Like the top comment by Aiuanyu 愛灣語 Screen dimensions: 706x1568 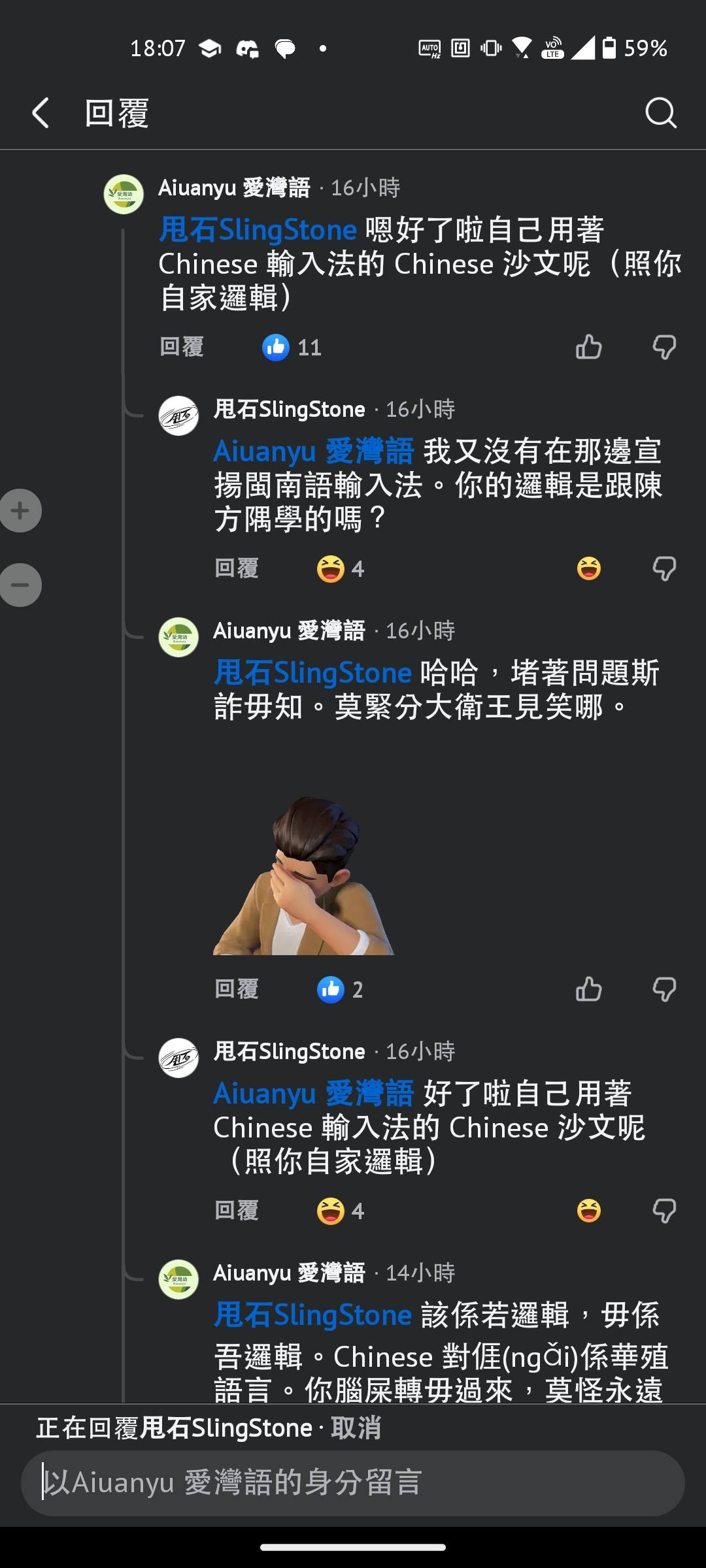point(588,347)
